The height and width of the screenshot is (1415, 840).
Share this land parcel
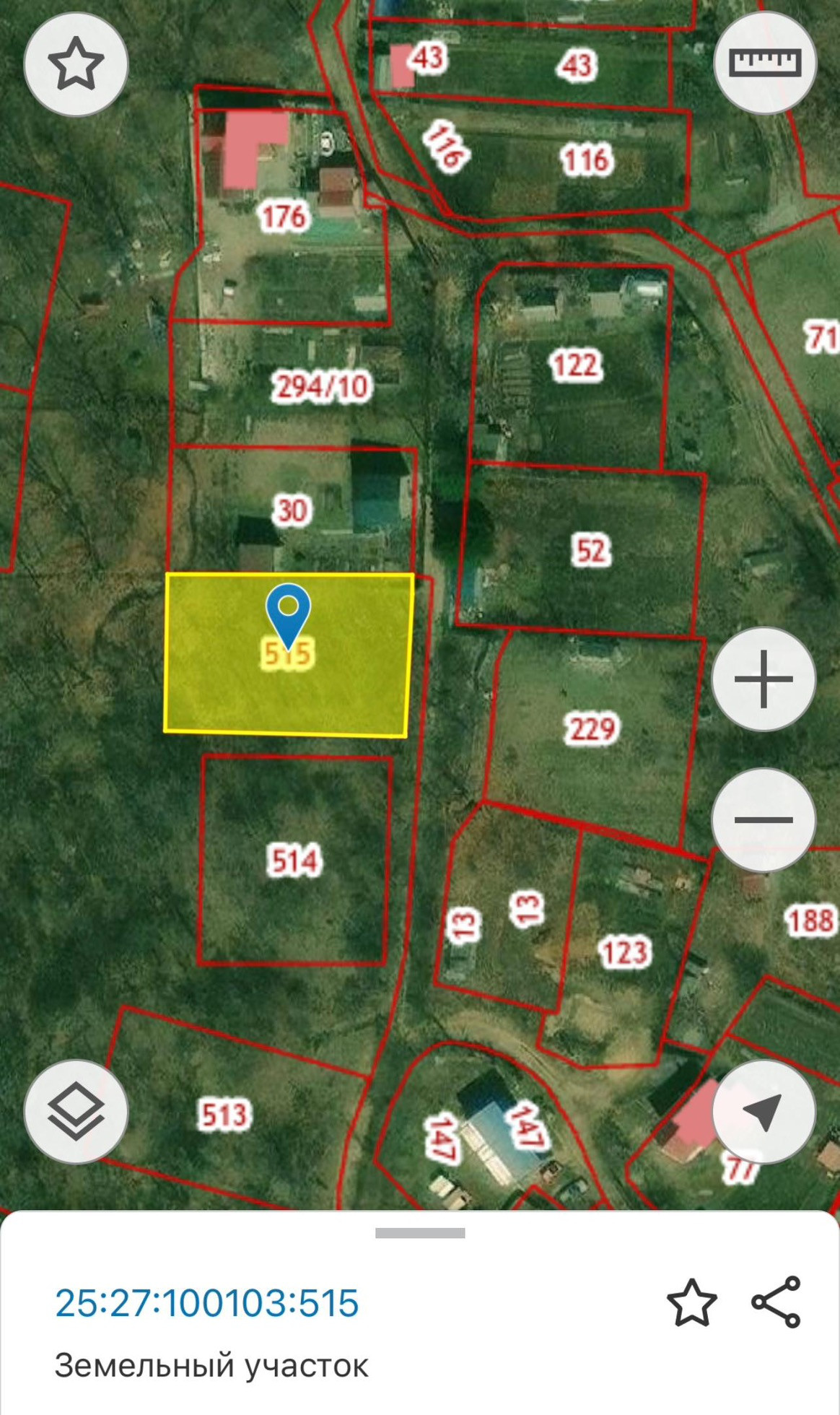tap(776, 1302)
